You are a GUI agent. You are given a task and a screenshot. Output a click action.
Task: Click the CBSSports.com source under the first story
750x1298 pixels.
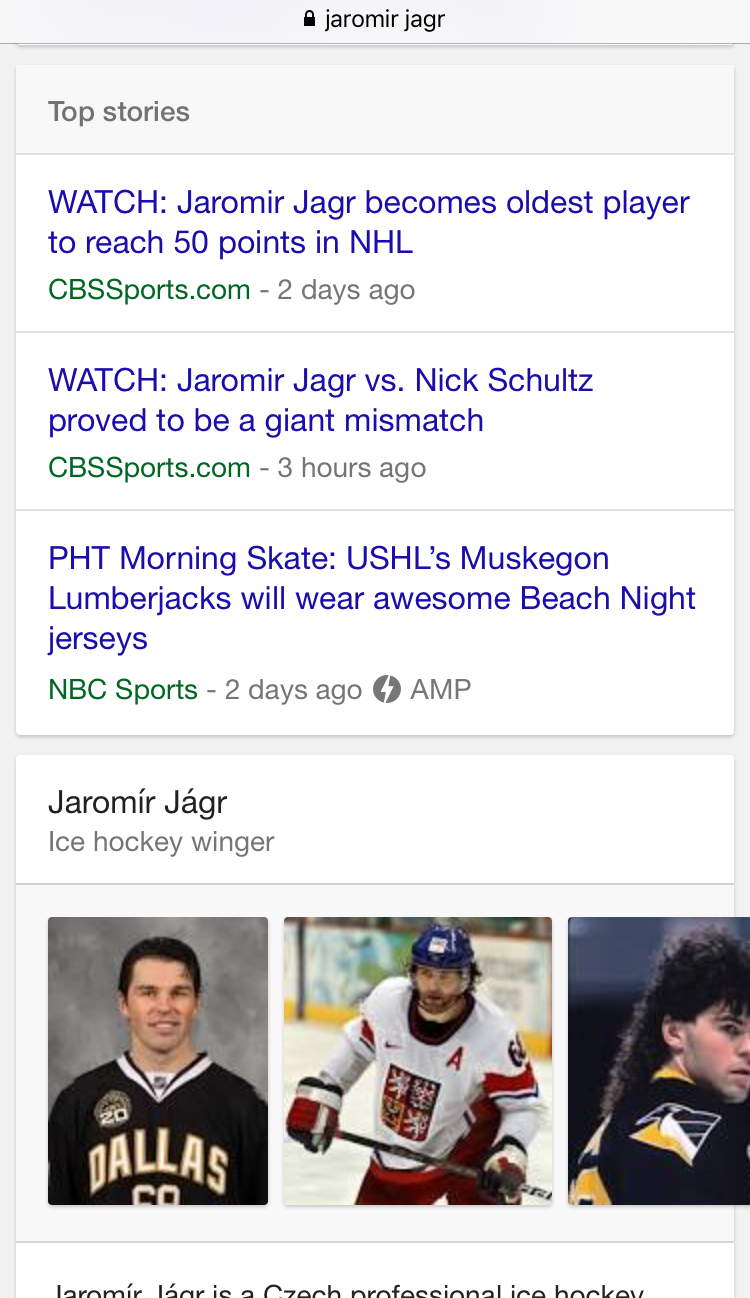point(149,289)
